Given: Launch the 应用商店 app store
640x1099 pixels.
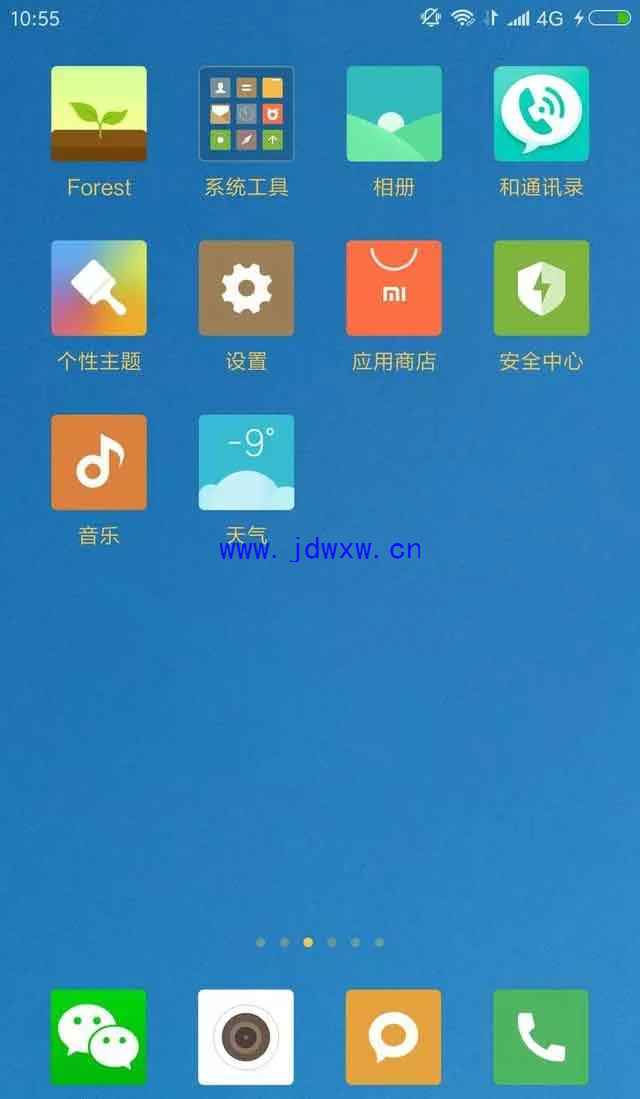Looking at the screenshot, I should pos(394,288).
